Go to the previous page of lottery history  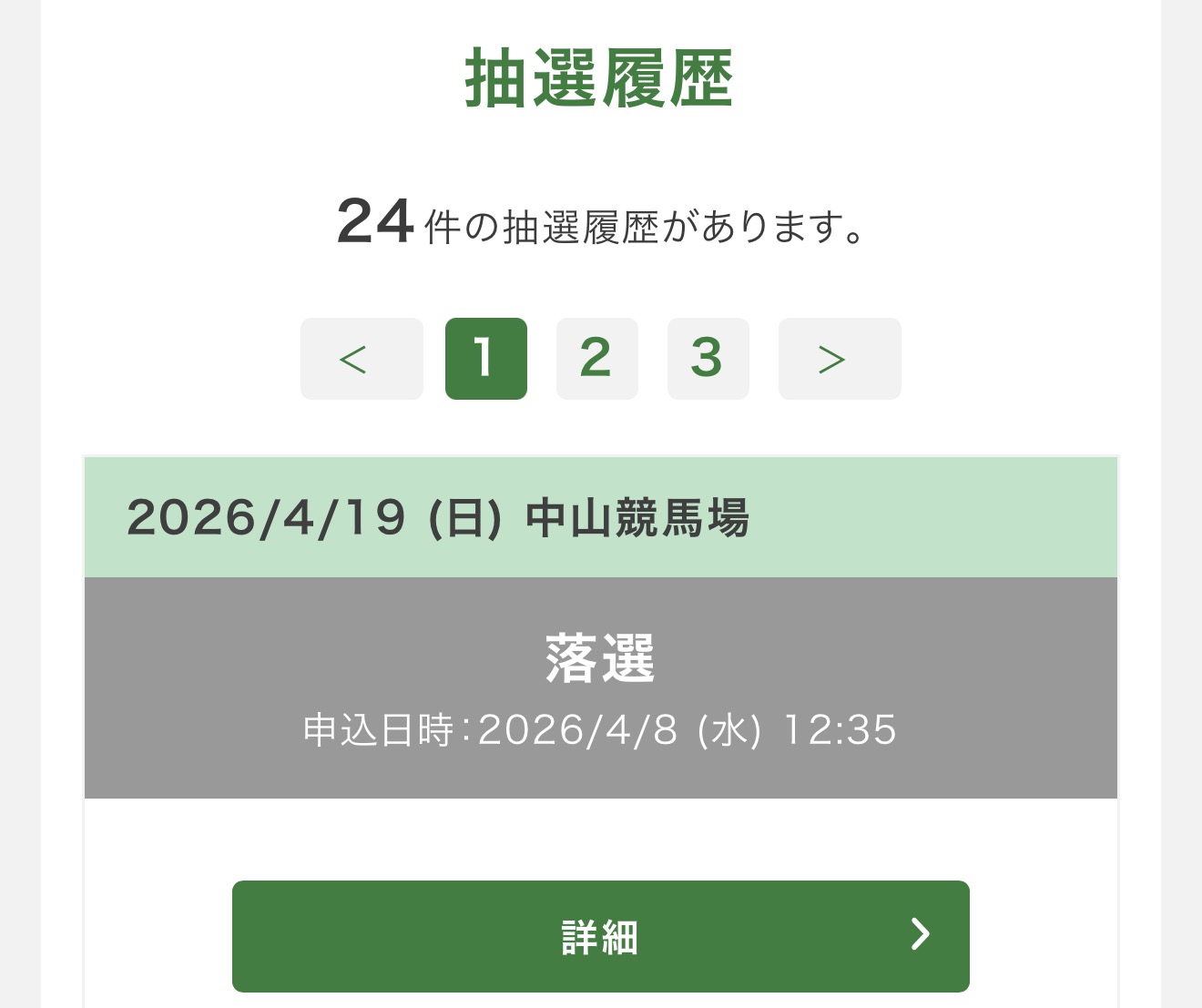tap(362, 359)
